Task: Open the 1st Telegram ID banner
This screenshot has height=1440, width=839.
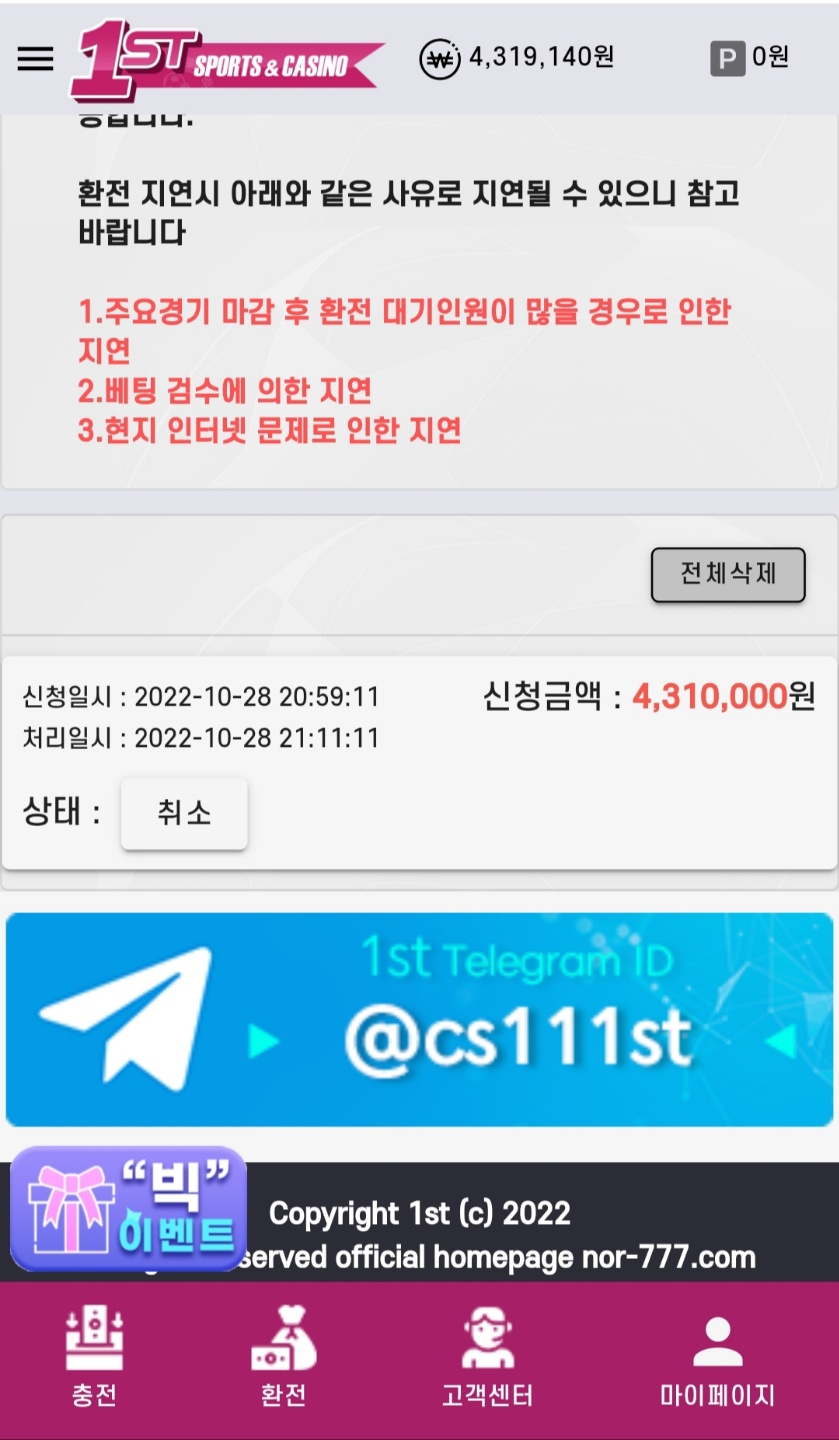Action: coord(419,1019)
